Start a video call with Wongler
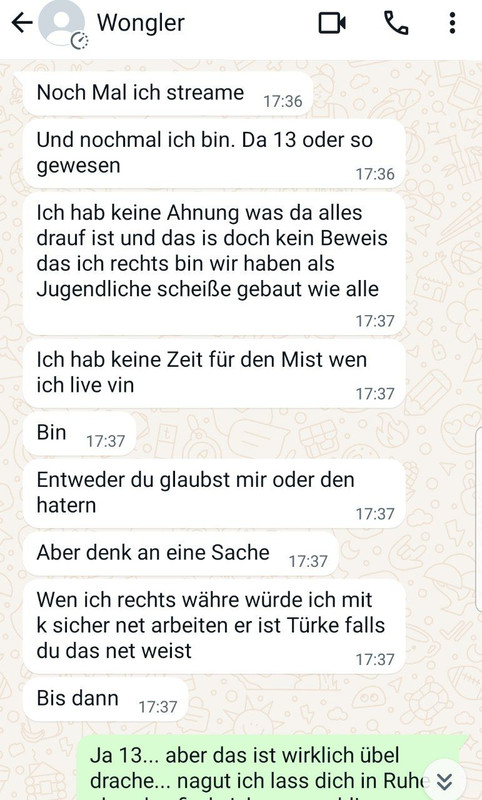The width and height of the screenshot is (482, 800). pos(332,23)
